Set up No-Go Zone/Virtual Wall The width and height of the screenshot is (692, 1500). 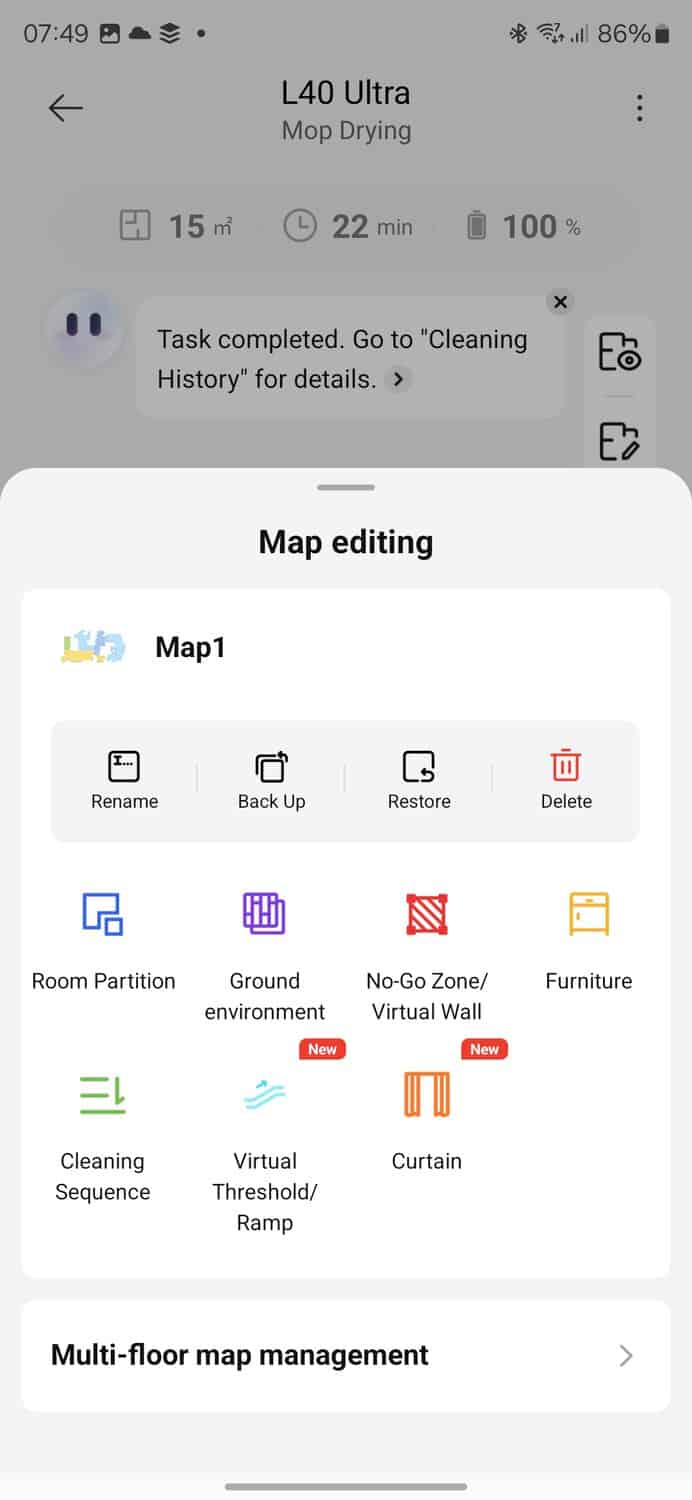(427, 950)
